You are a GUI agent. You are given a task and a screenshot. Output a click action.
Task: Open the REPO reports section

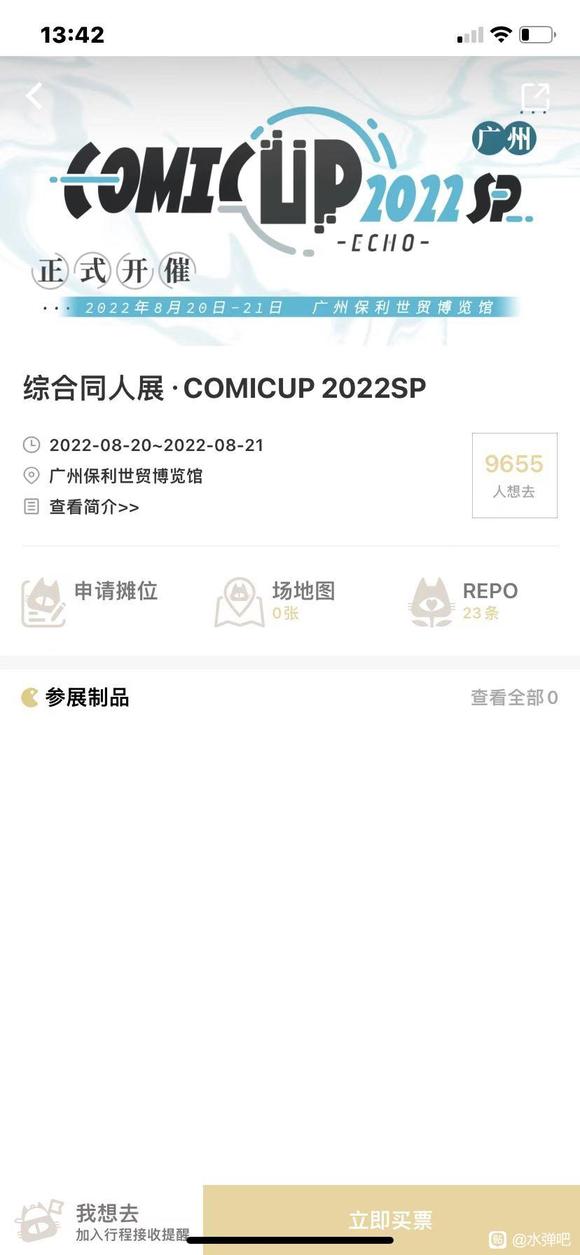click(x=464, y=602)
